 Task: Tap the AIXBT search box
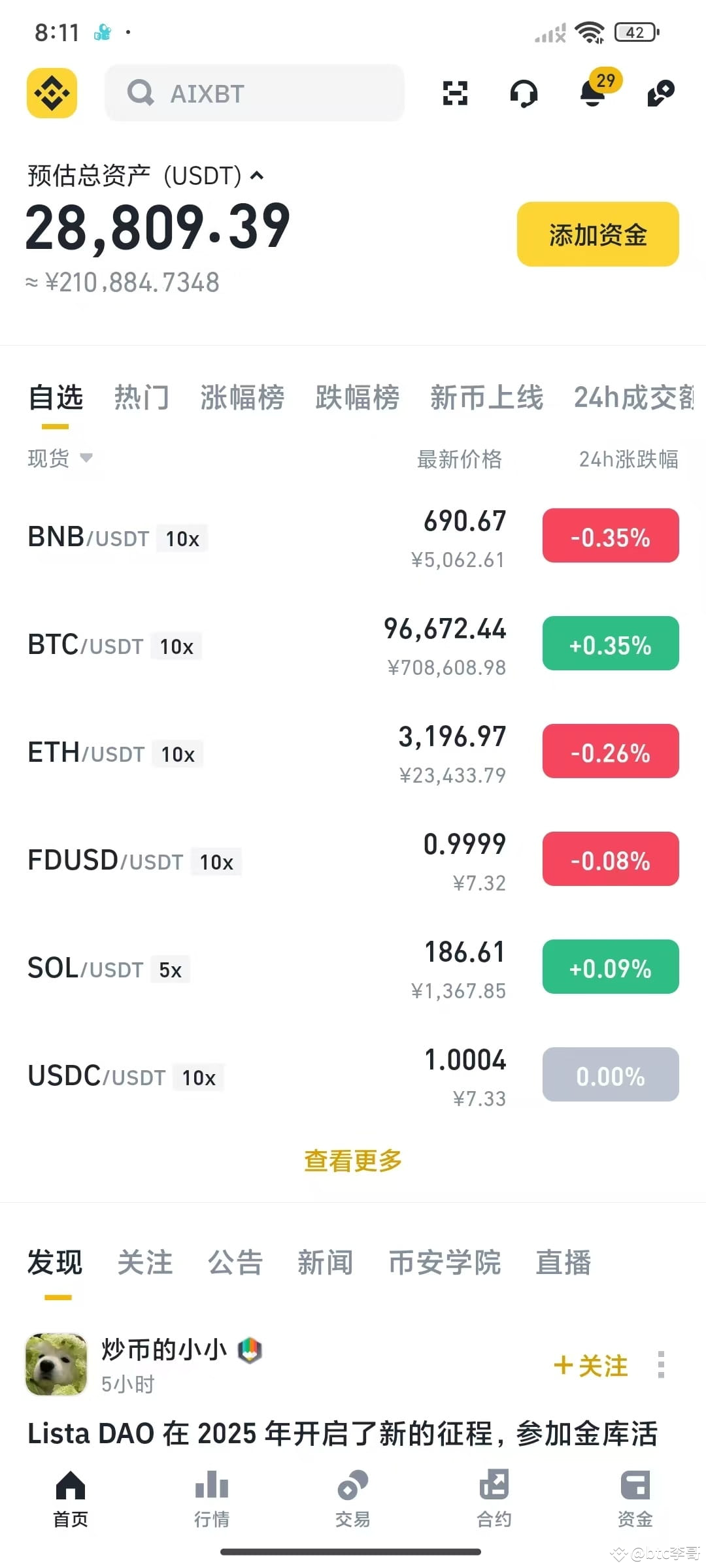[x=254, y=93]
